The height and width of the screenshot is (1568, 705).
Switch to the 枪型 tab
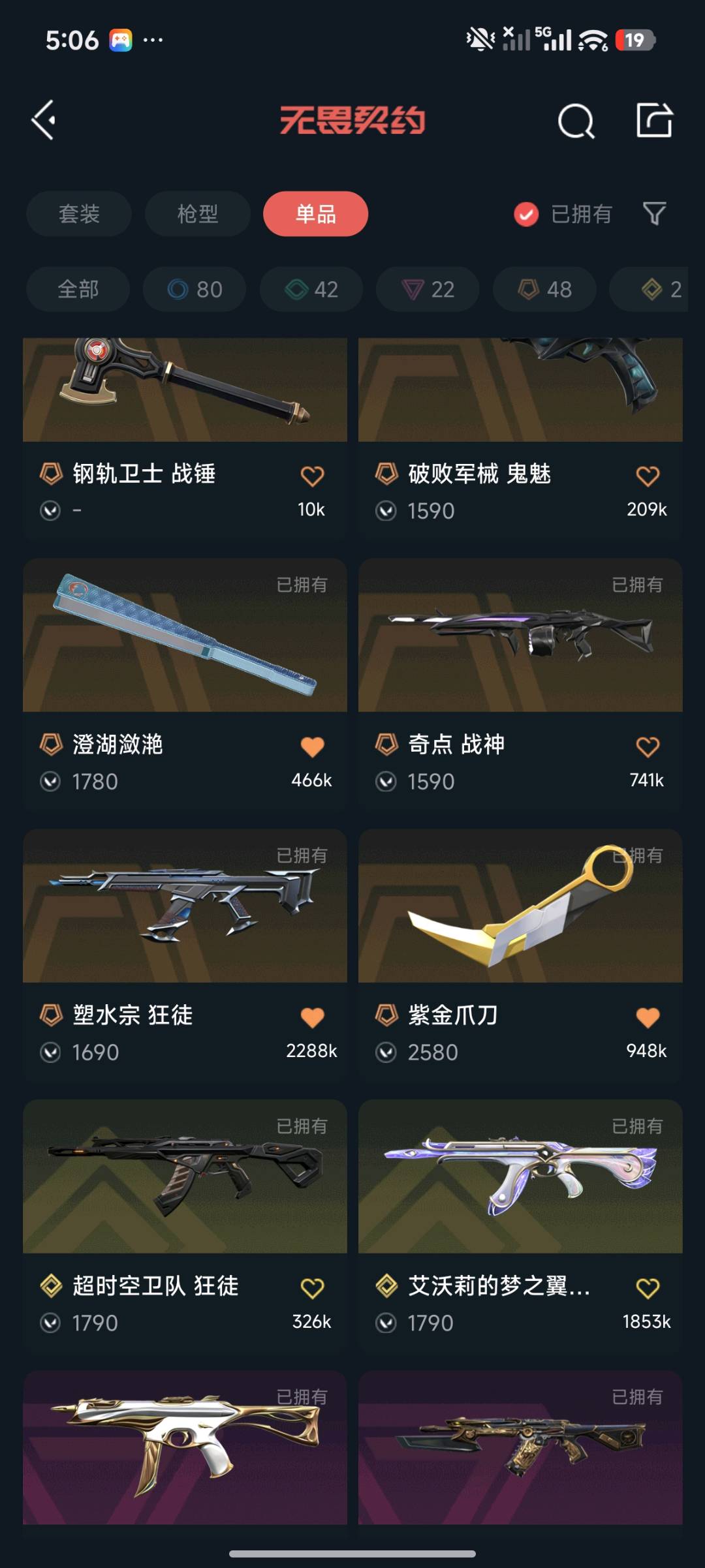click(x=197, y=214)
